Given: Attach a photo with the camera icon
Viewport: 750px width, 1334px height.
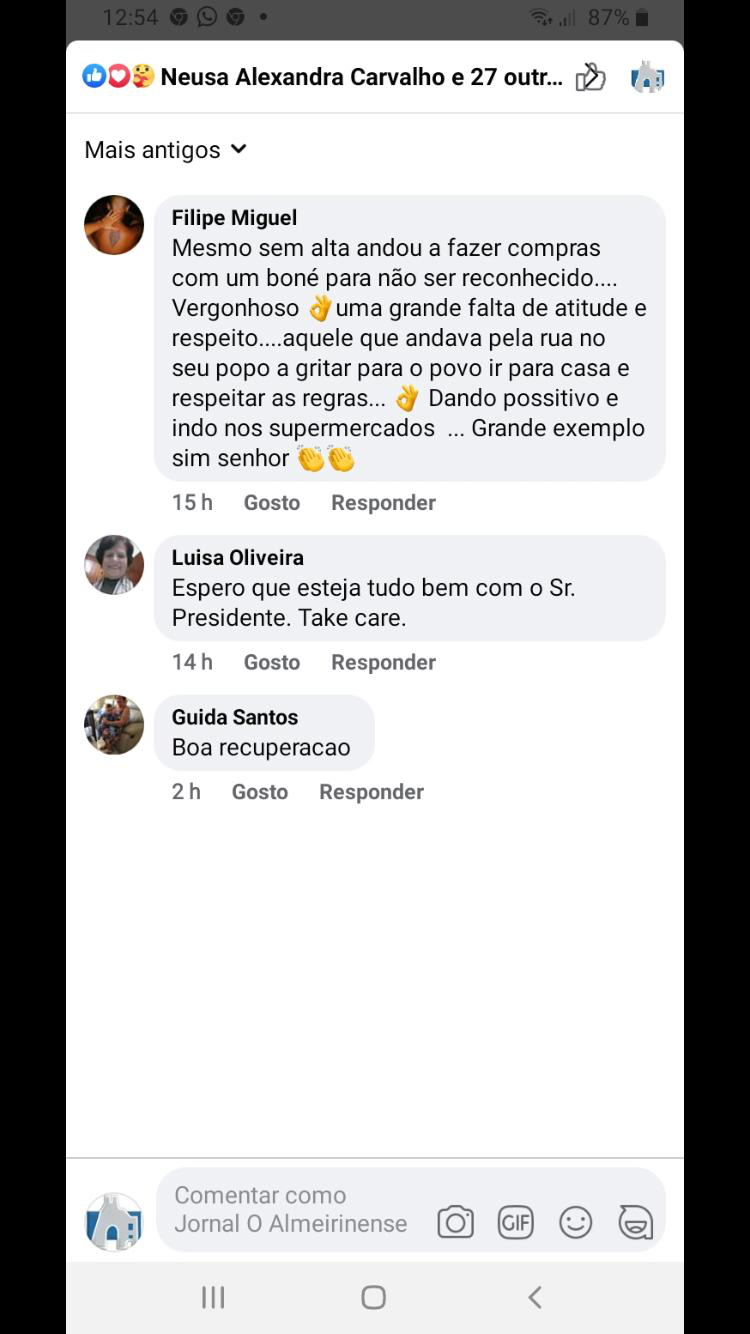Looking at the screenshot, I should click(x=455, y=1222).
